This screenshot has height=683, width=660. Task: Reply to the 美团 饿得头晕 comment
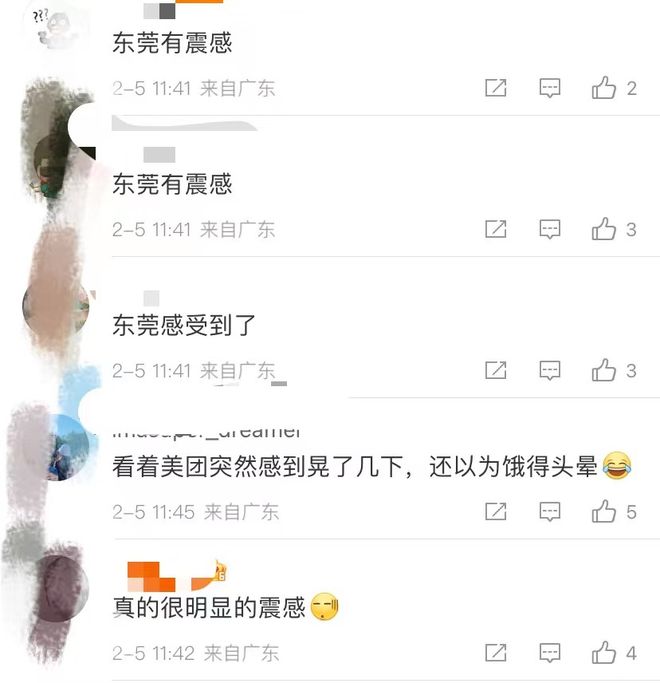click(x=549, y=512)
